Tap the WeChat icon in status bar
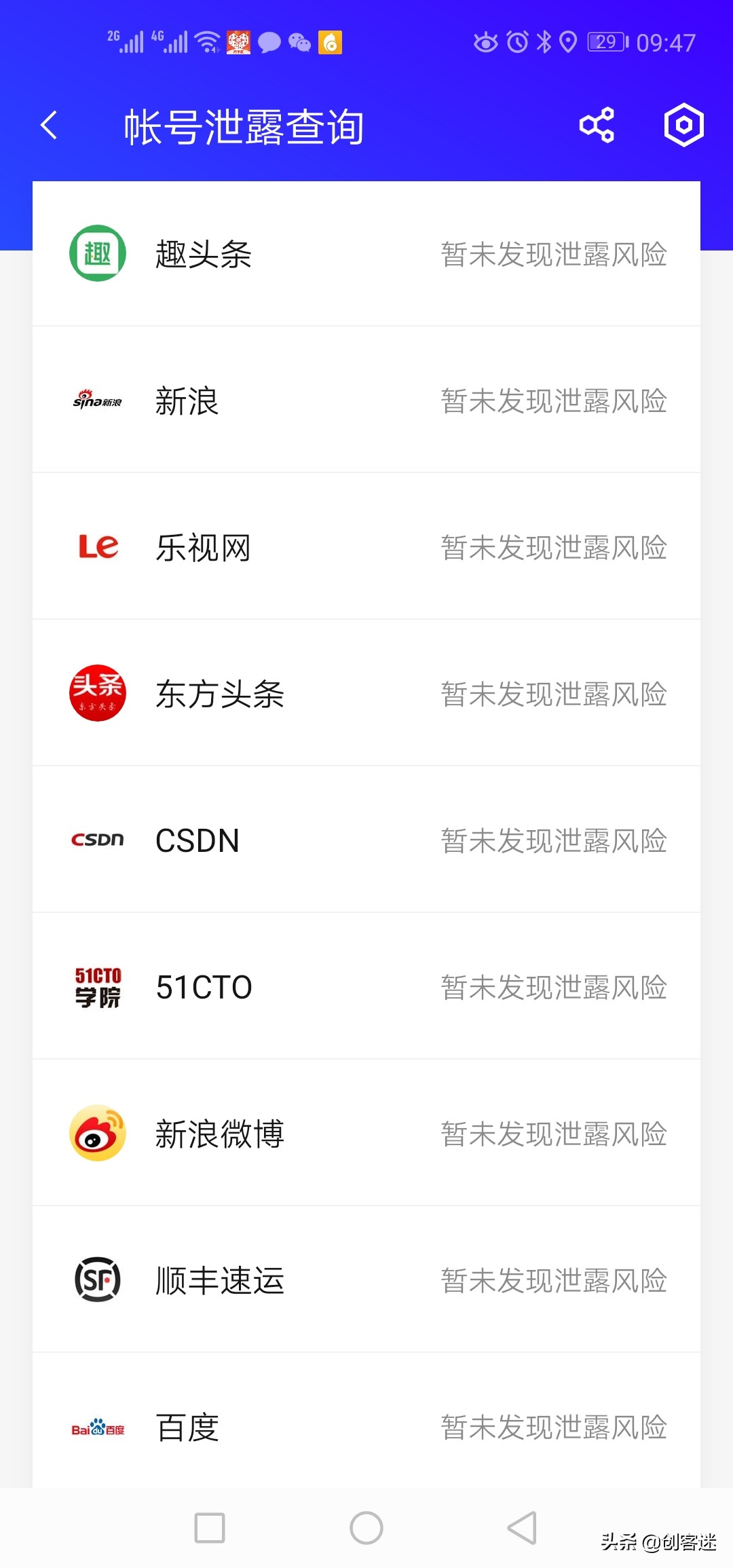The width and height of the screenshot is (733, 1568). 299,42
